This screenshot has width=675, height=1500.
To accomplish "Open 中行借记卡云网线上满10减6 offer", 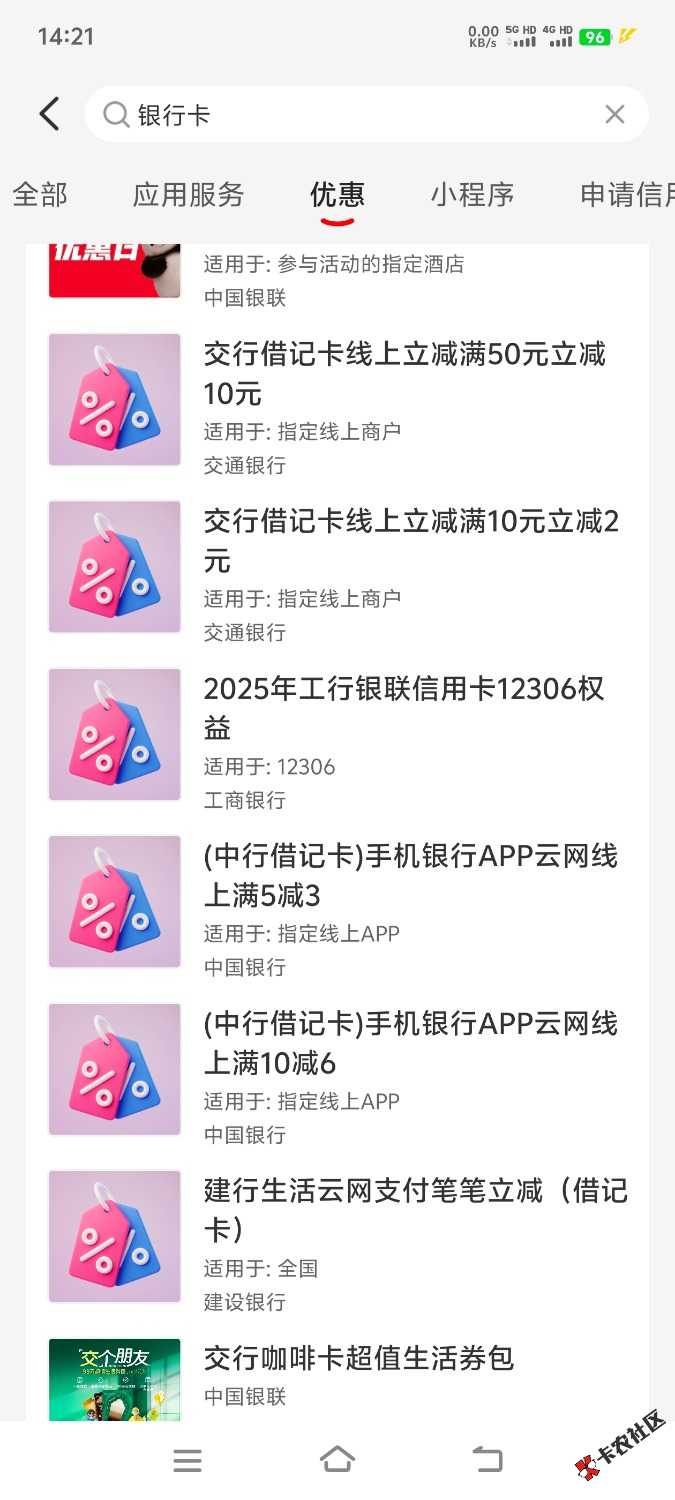I will coord(410,1043).
